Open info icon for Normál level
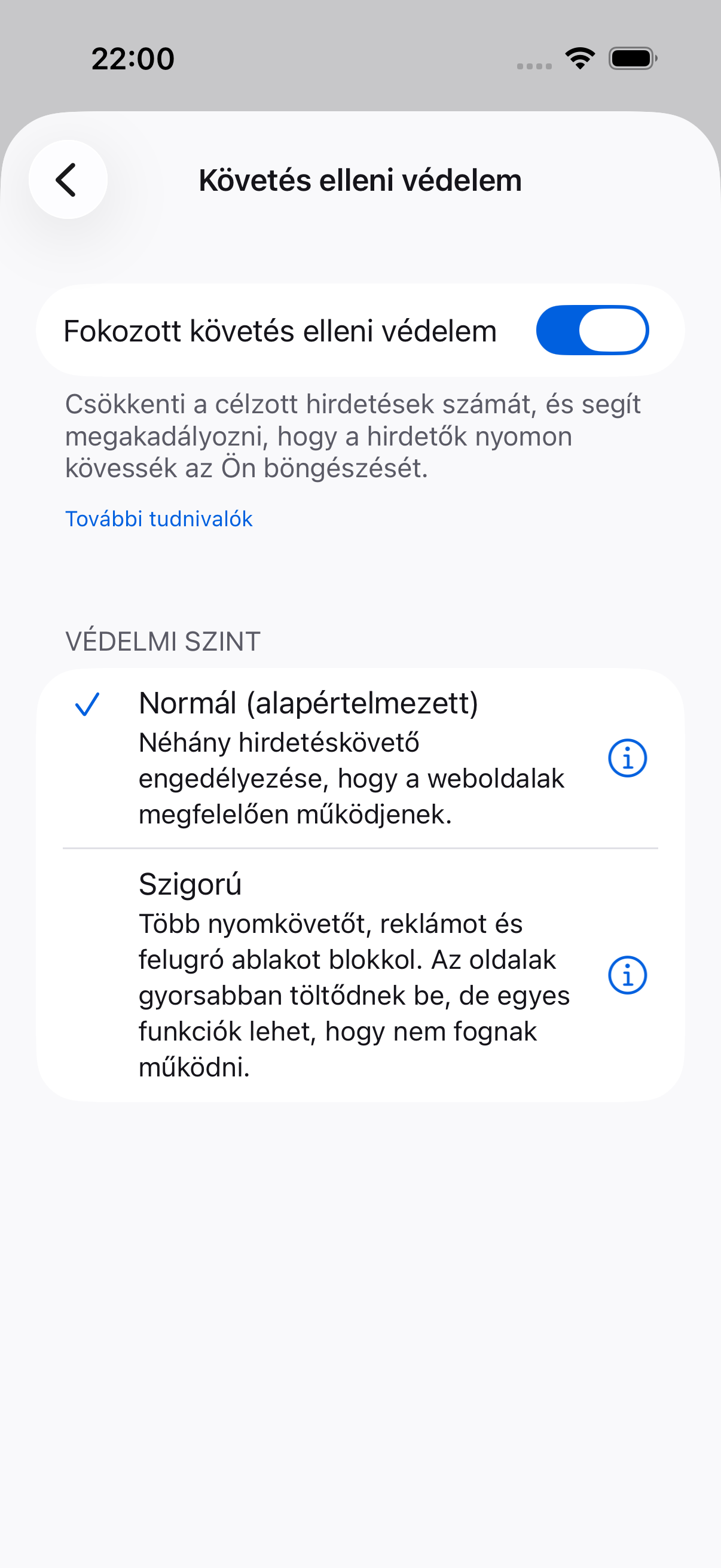 click(x=627, y=758)
